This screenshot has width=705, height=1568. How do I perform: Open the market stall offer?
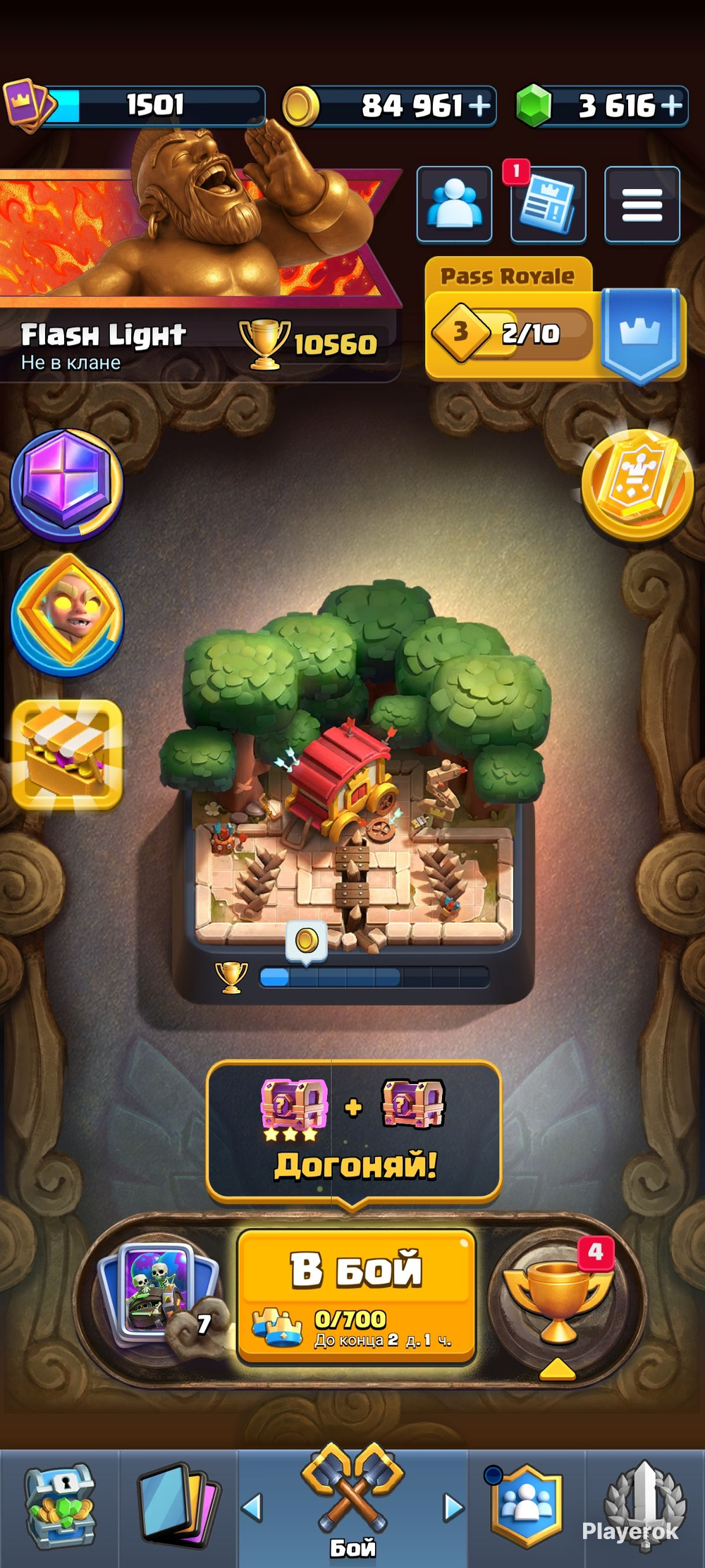click(67, 755)
